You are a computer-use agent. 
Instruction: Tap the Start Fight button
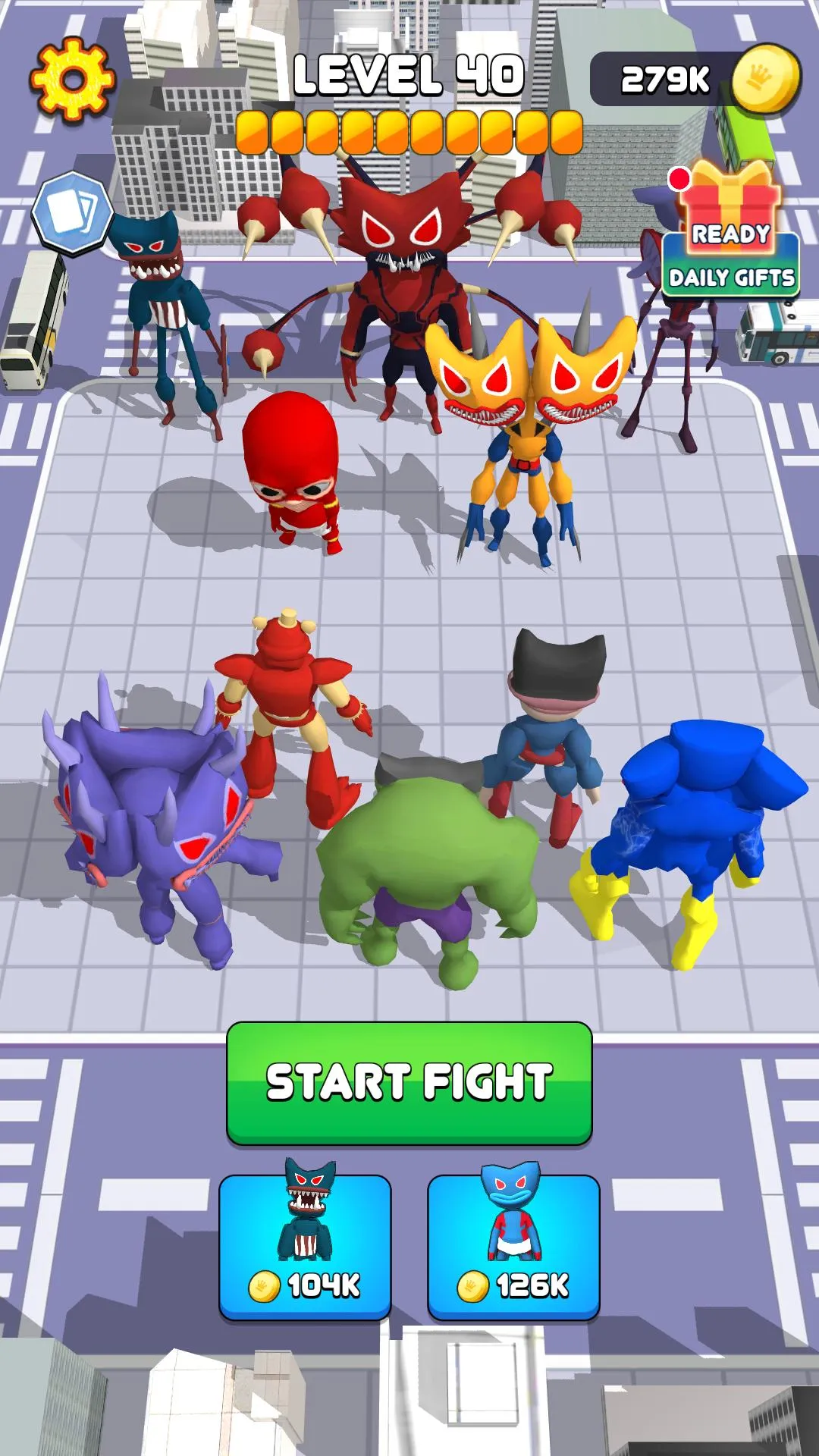point(409,1082)
